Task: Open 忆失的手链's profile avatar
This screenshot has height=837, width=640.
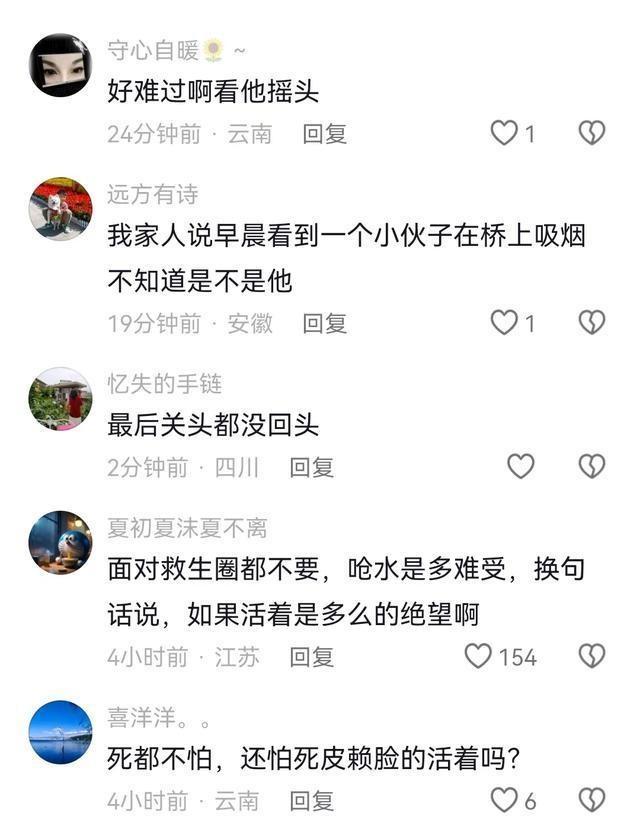Action: pos(60,398)
